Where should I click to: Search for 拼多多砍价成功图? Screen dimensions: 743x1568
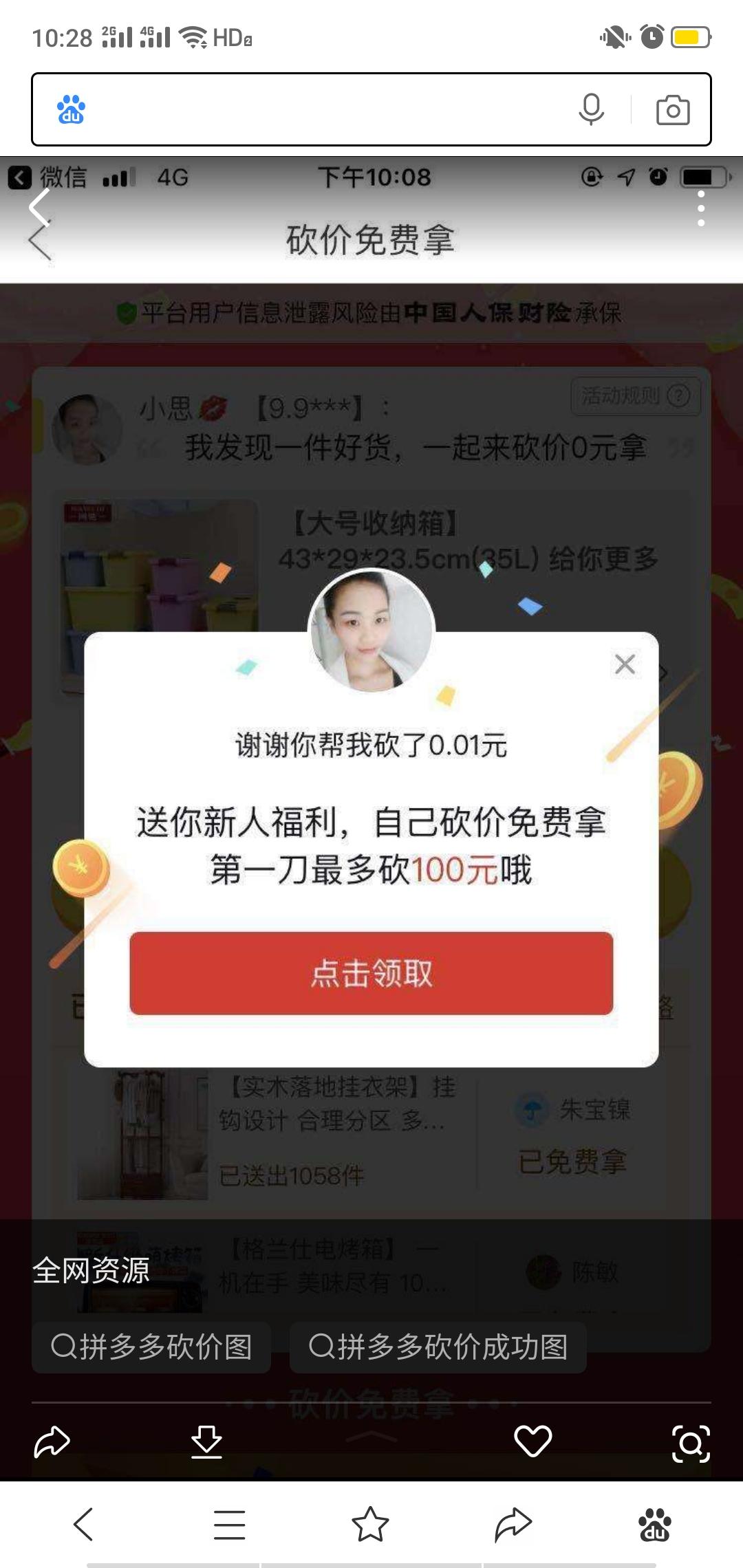click(x=438, y=1347)
